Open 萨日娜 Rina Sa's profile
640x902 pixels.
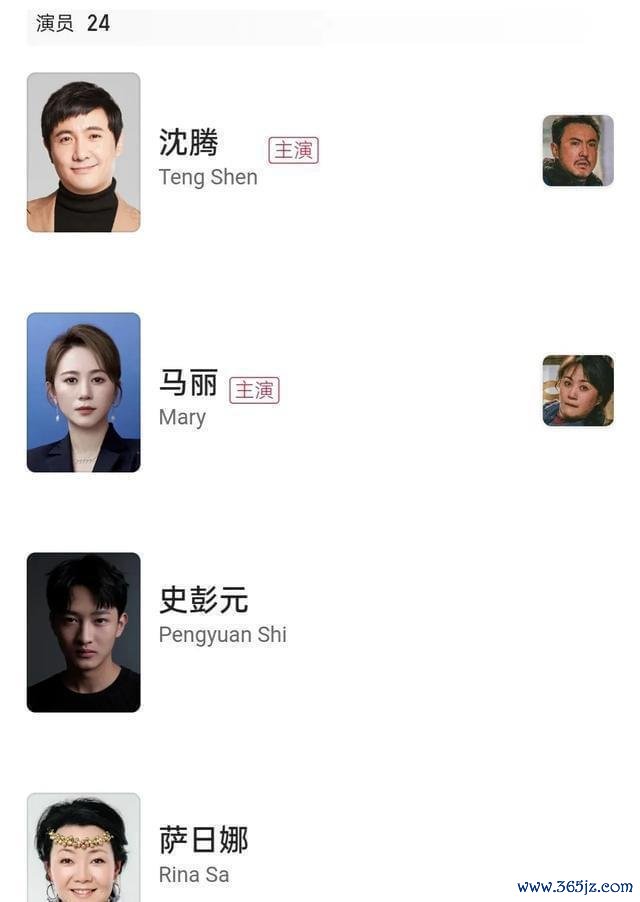click(x=84, y=848)
